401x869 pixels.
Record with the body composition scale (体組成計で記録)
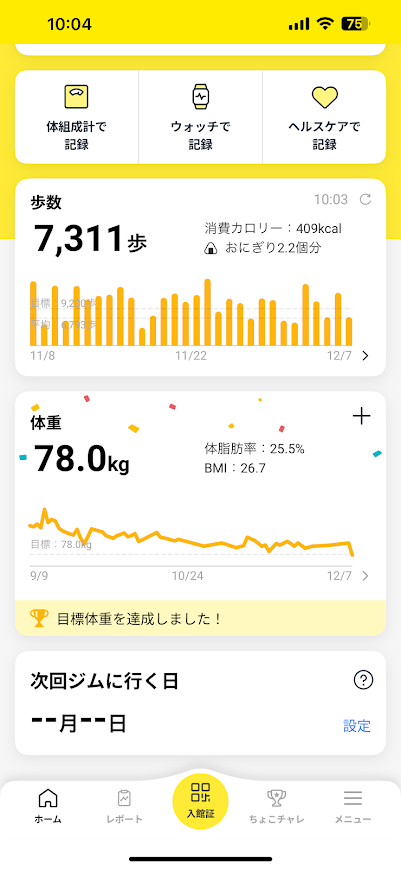coord(76,117)
